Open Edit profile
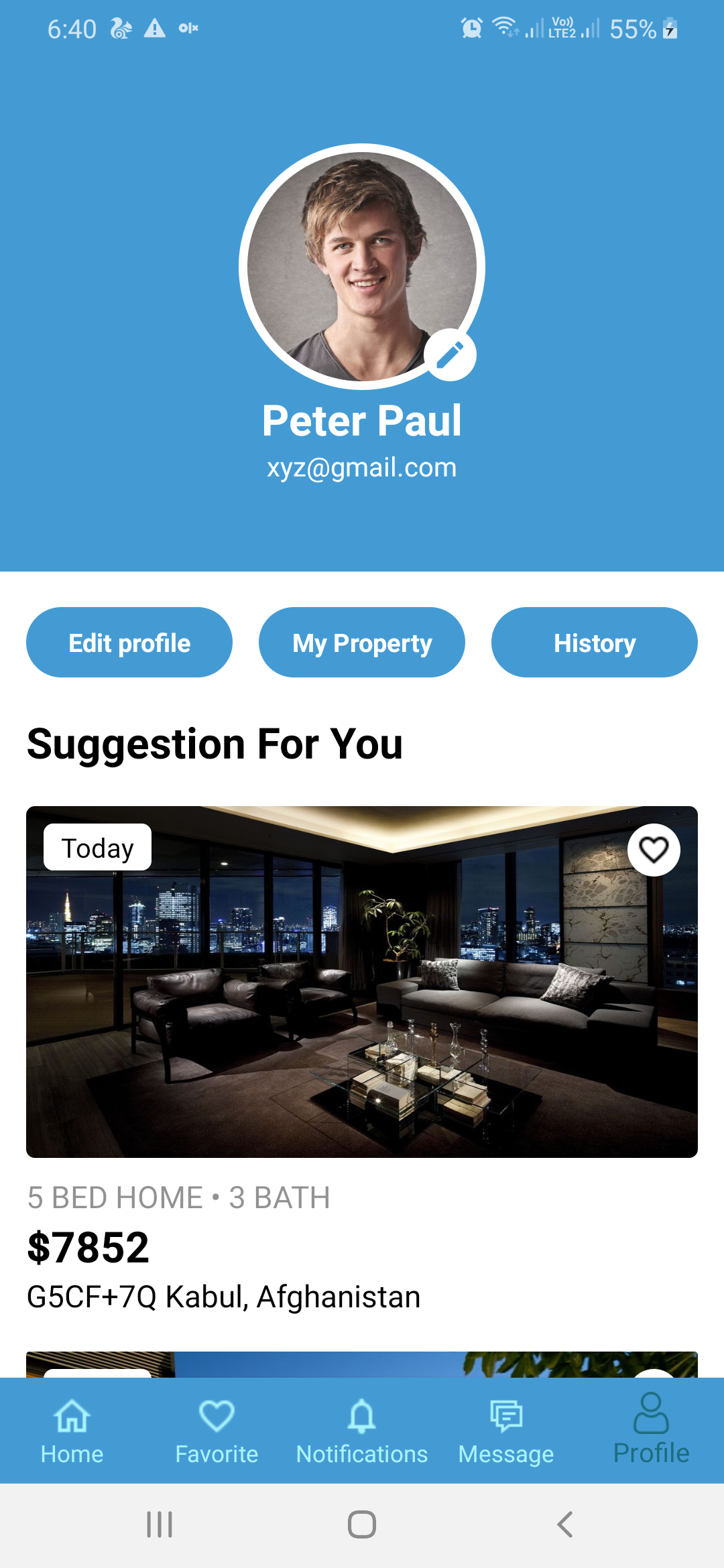Screen dimensions: 724x1568 tap(129, 643)
